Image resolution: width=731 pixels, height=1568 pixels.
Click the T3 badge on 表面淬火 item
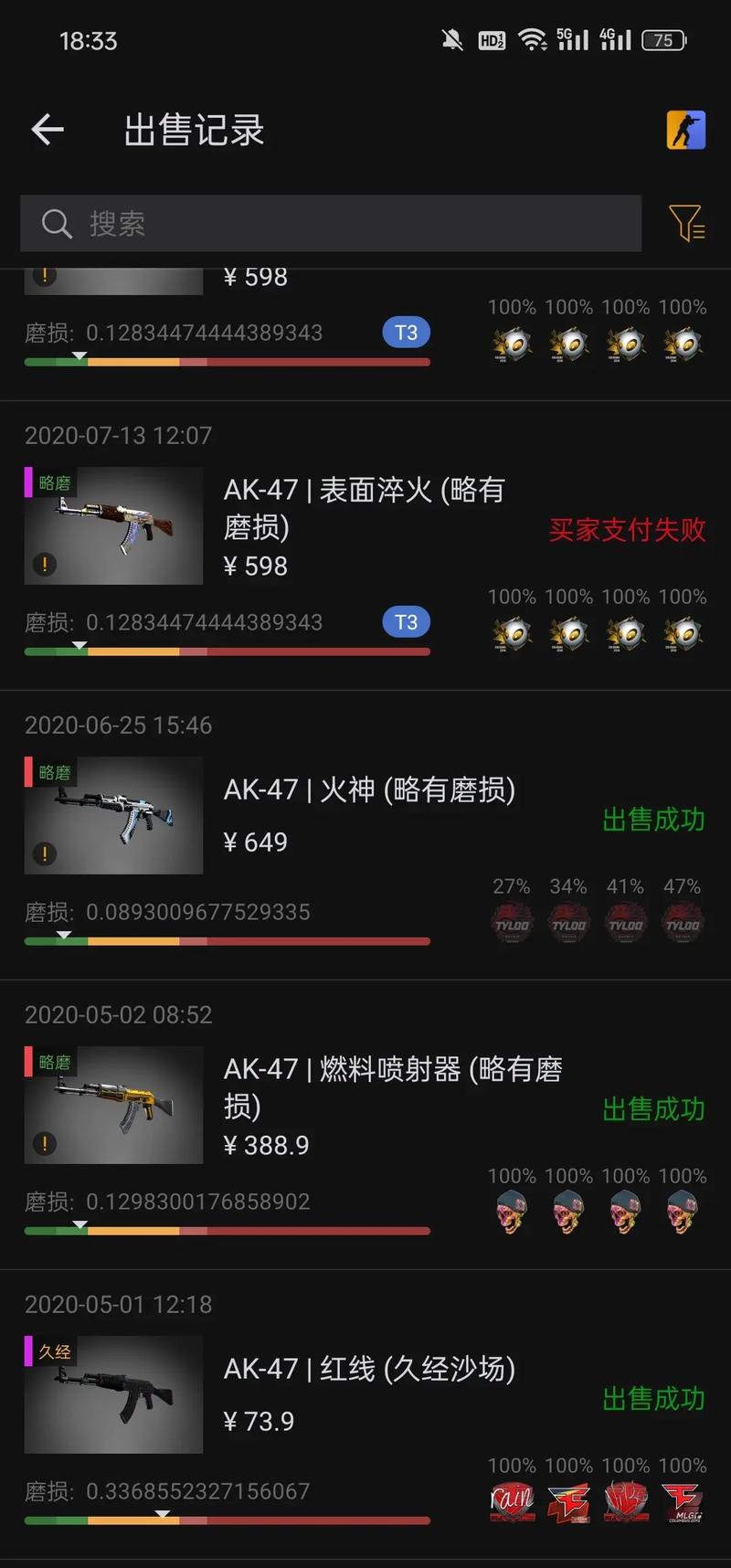click(x=406, y=622)
